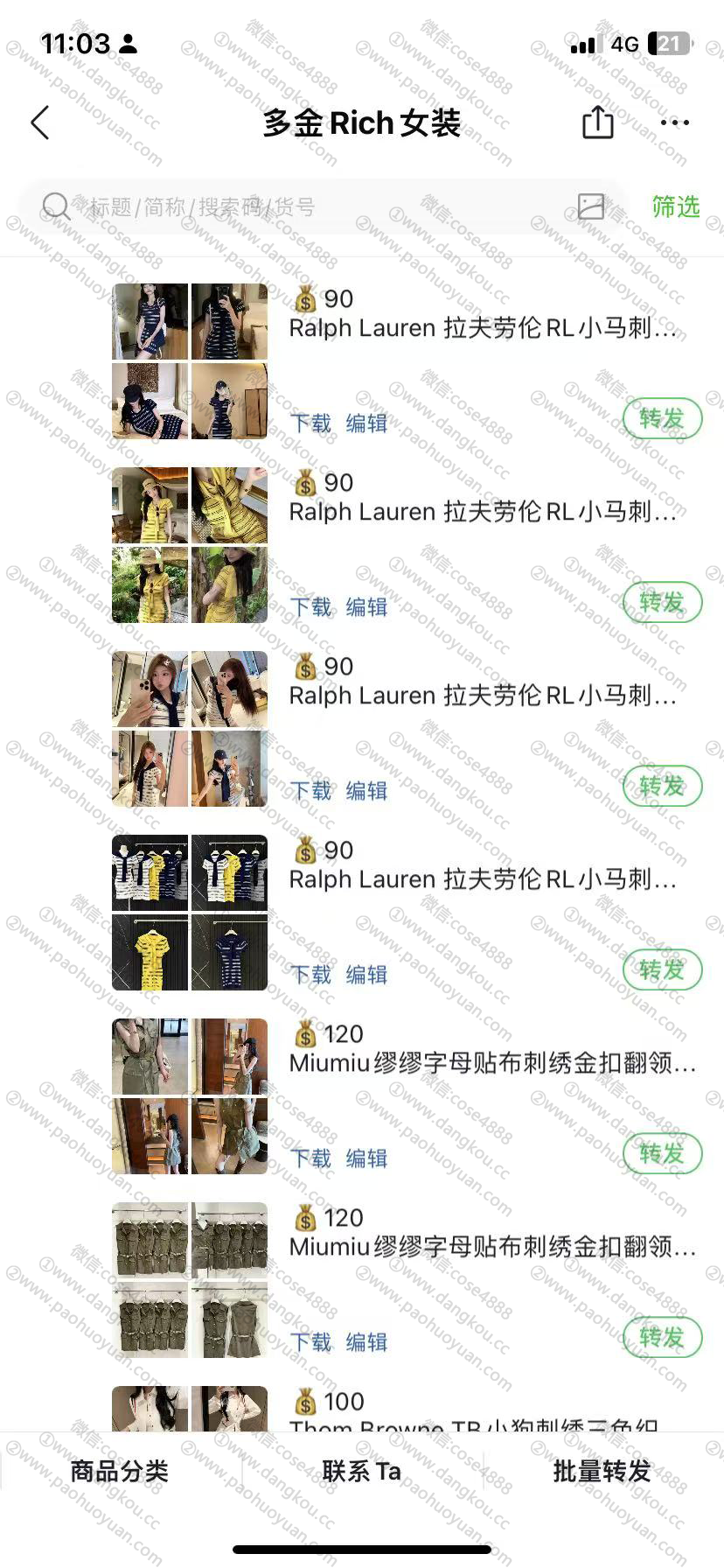Image resolution: width=724 pixels, height=1568 pixels.
Task: Open the 筛选 filter options
Action: (675, 206)
